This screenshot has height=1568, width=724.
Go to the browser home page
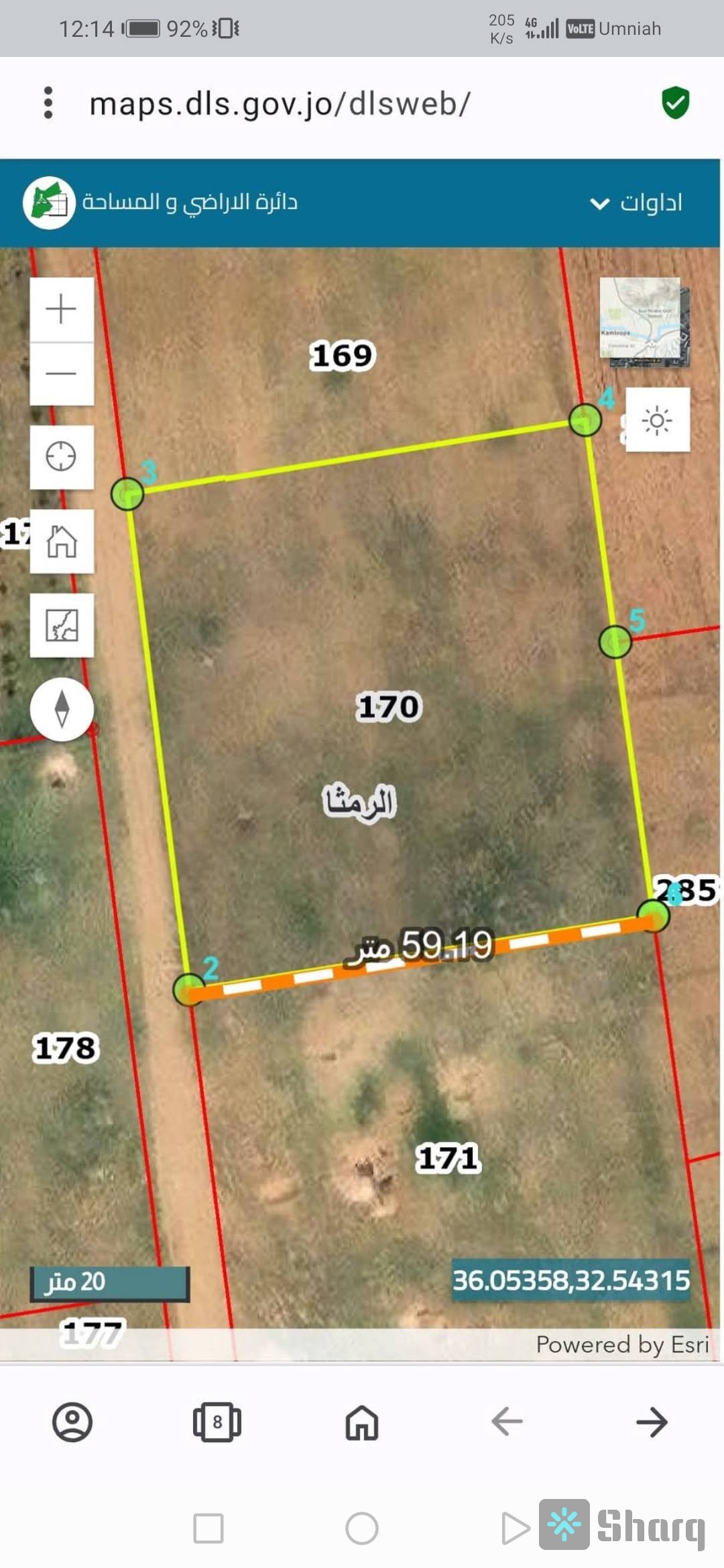click(362, 1421)
